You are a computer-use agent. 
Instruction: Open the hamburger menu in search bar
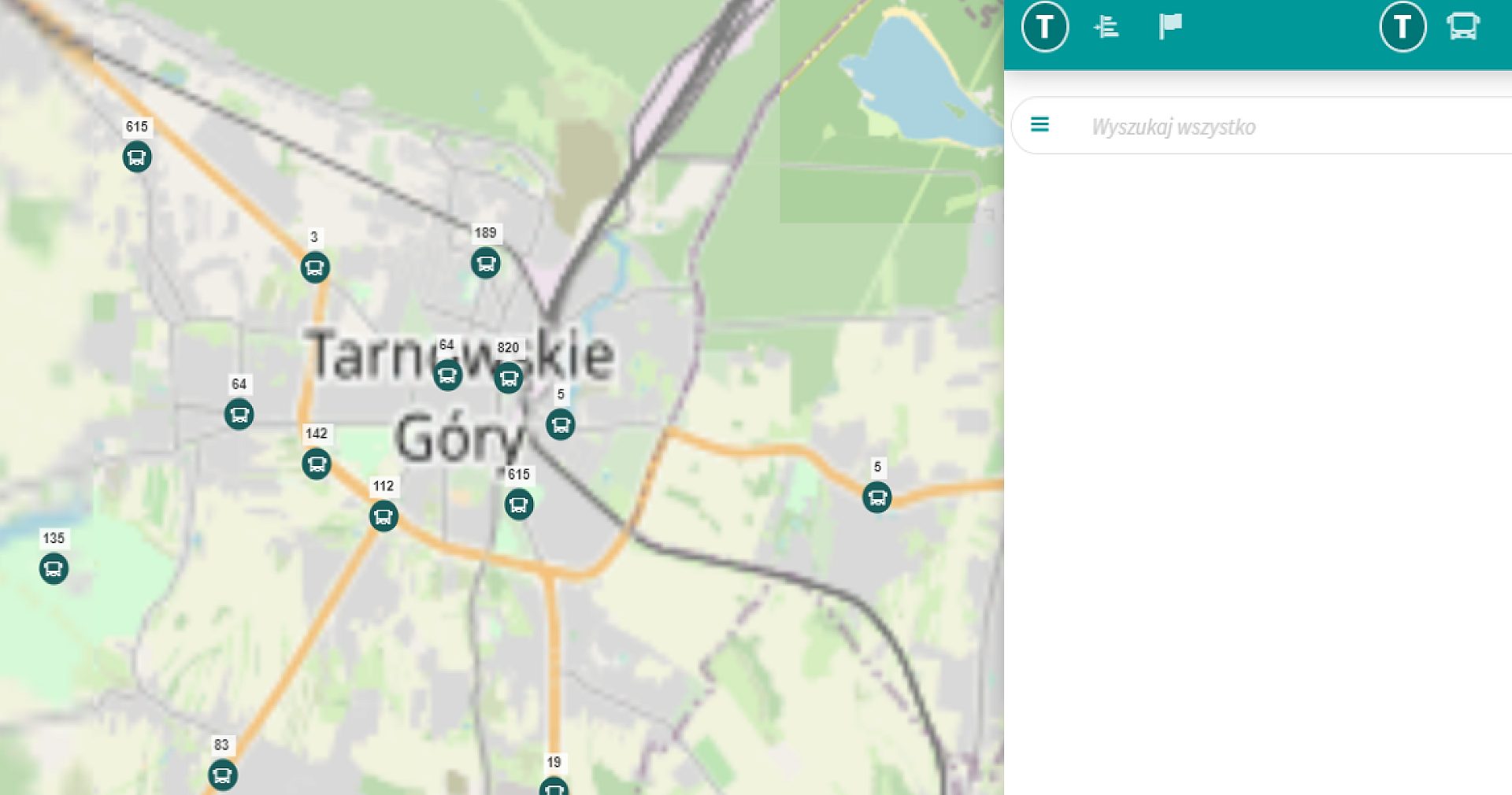(1039, 124)
